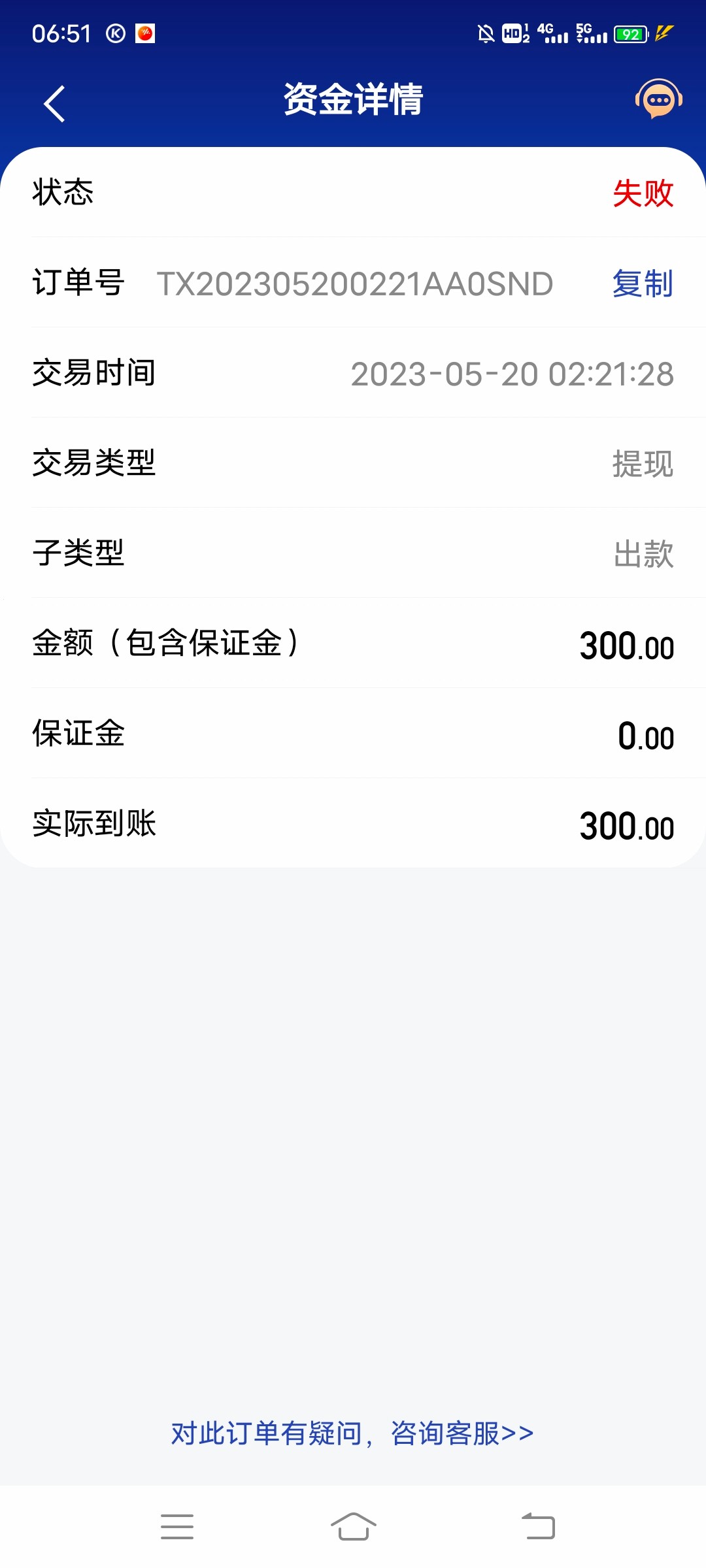Go back from the 资金详情 page

(55, 103)
